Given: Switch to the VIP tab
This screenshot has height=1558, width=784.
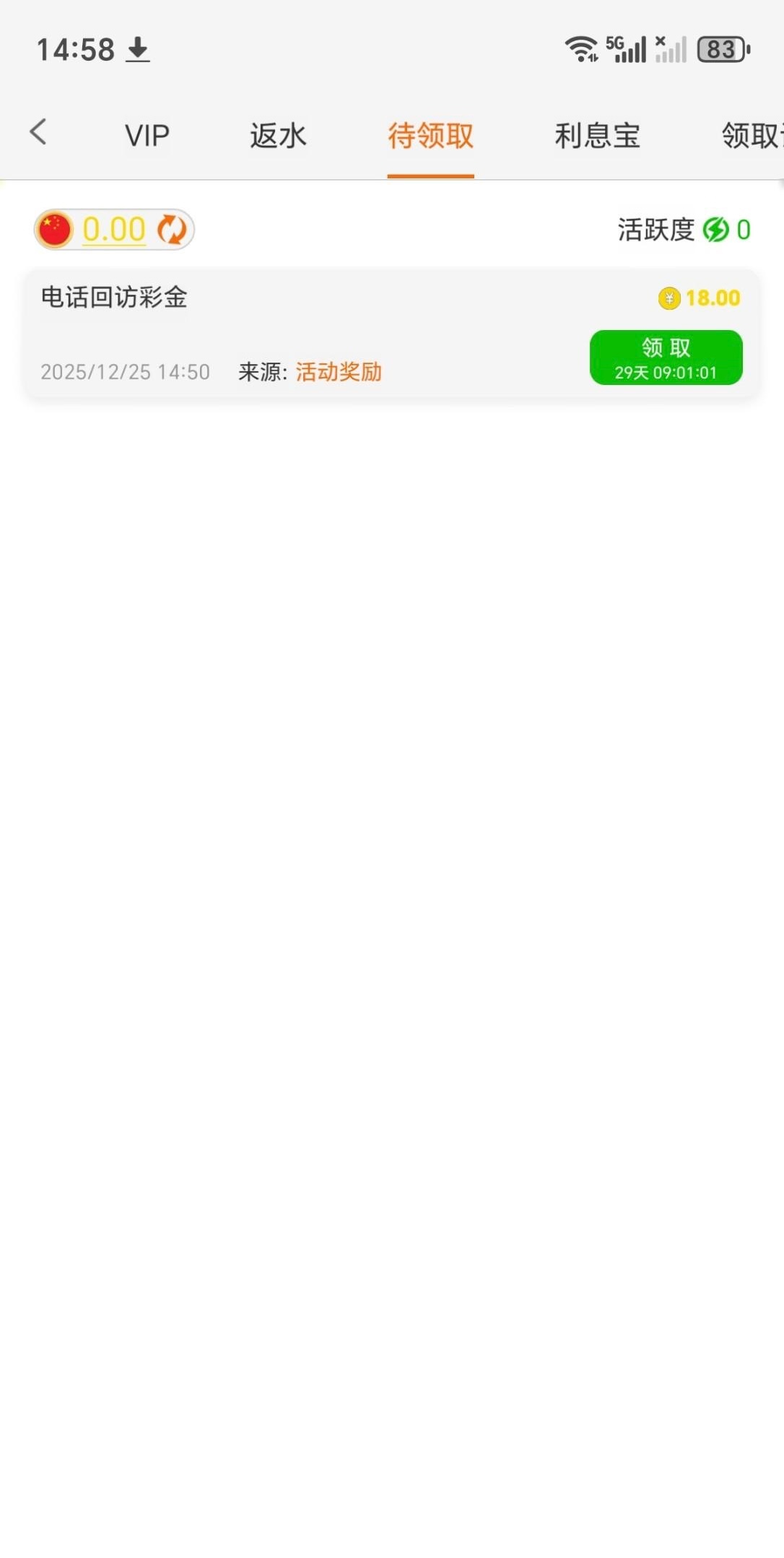Looking at the screenshot, I should [x=147, y=135].
